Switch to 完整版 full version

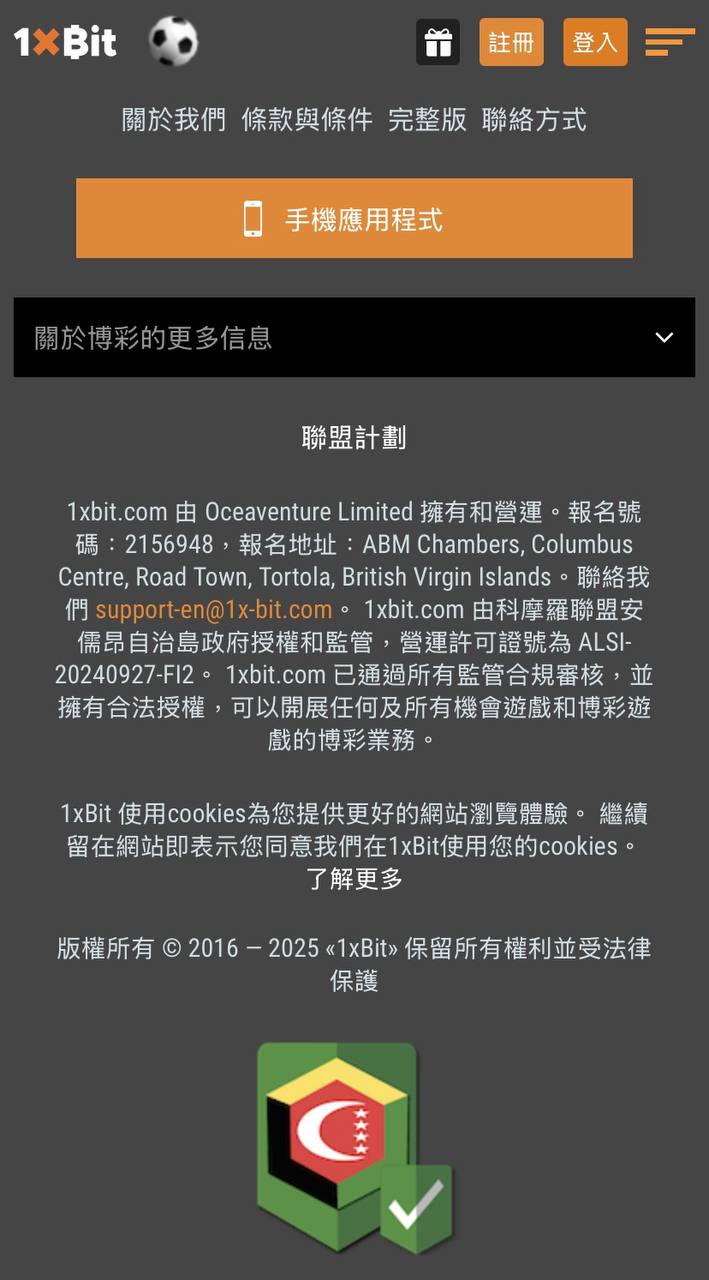[x=427, y=120]
